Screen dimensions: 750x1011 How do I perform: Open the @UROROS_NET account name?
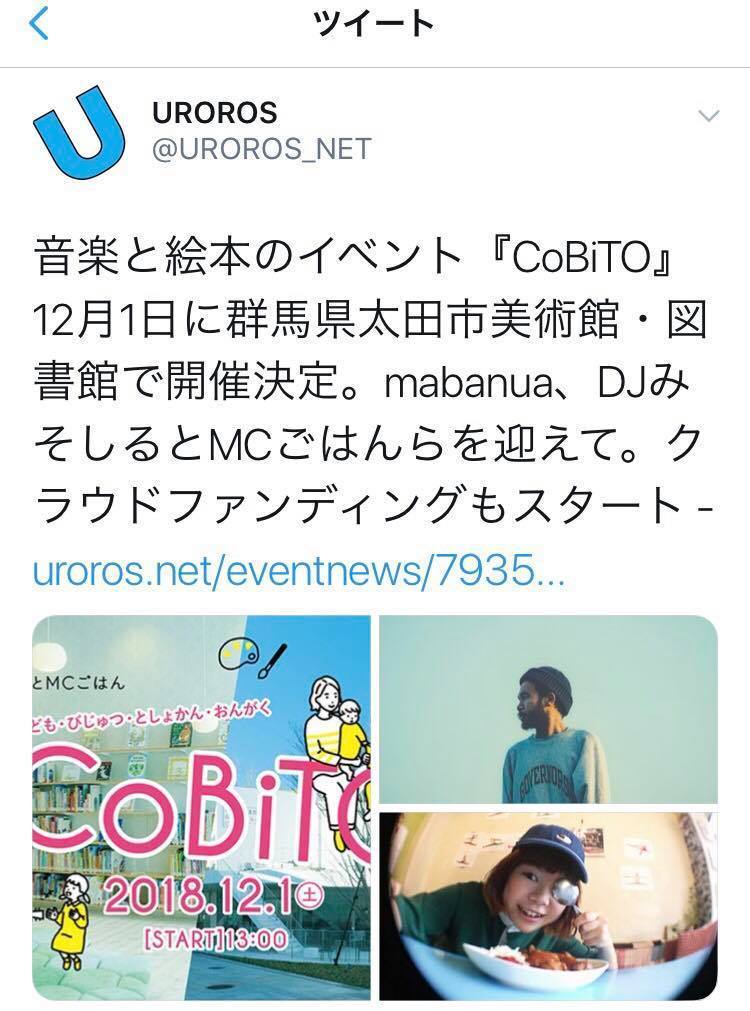[x=261, y=149]
